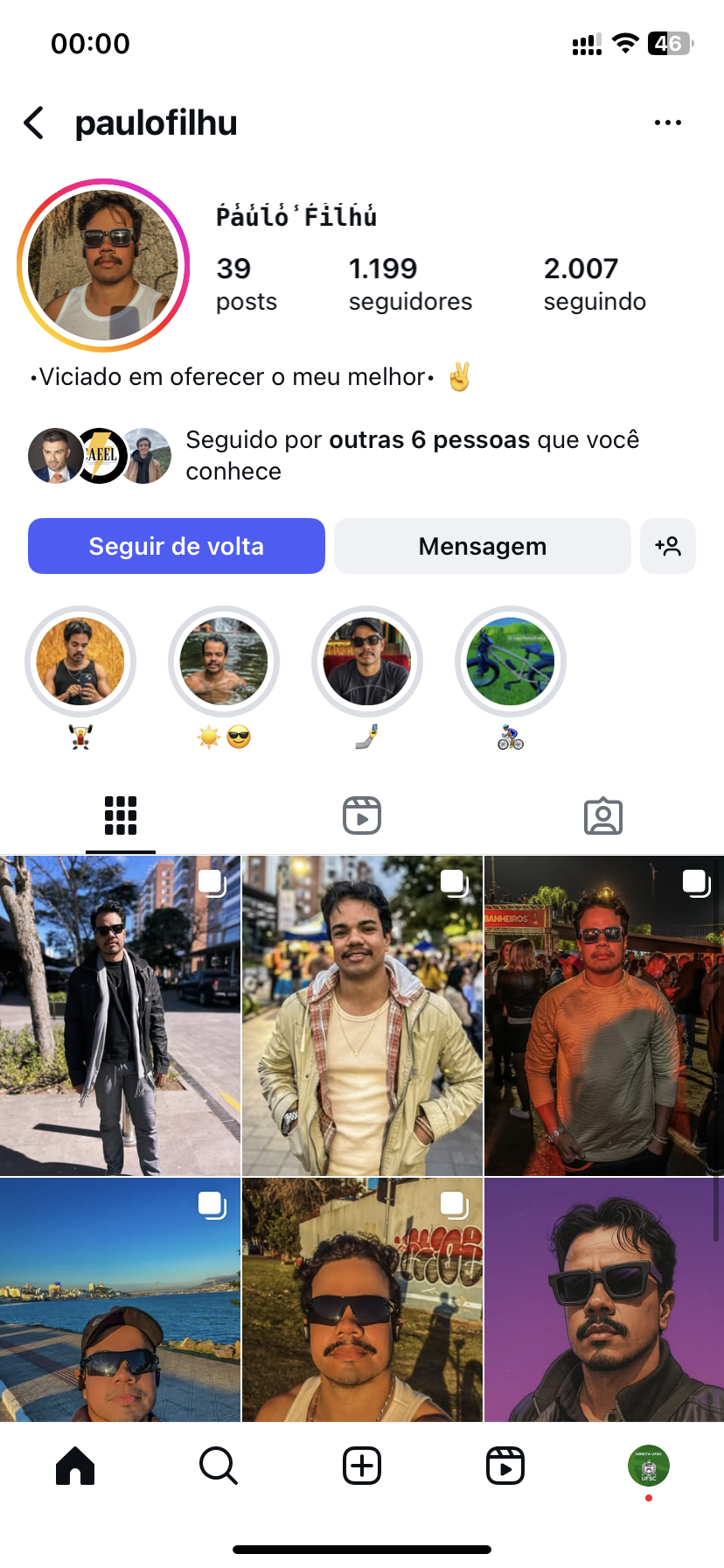Screen dimensions: 724x1568
Task: Show suggested accounts with add-person icon
Action: coord(668,546)
